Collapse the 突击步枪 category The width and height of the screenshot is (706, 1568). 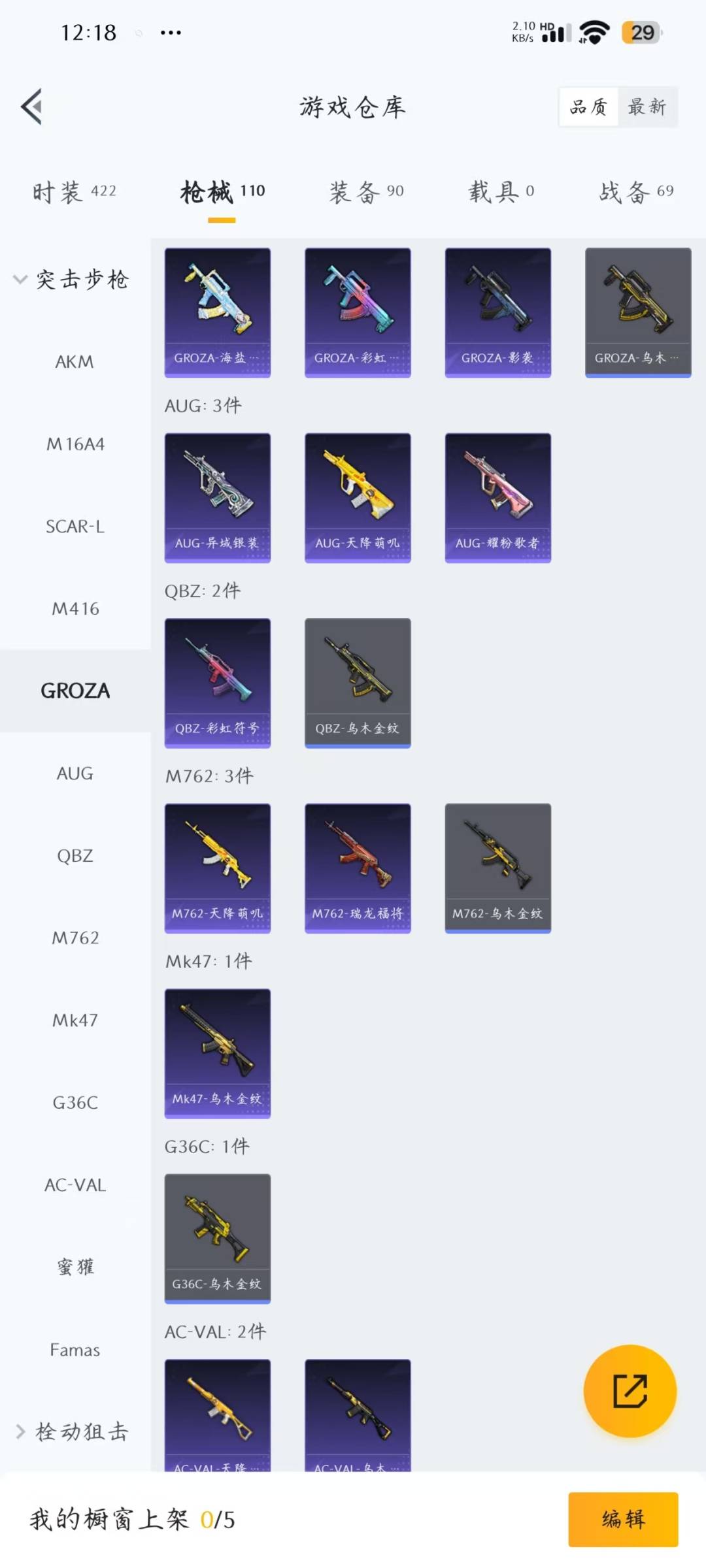point(73,280)
